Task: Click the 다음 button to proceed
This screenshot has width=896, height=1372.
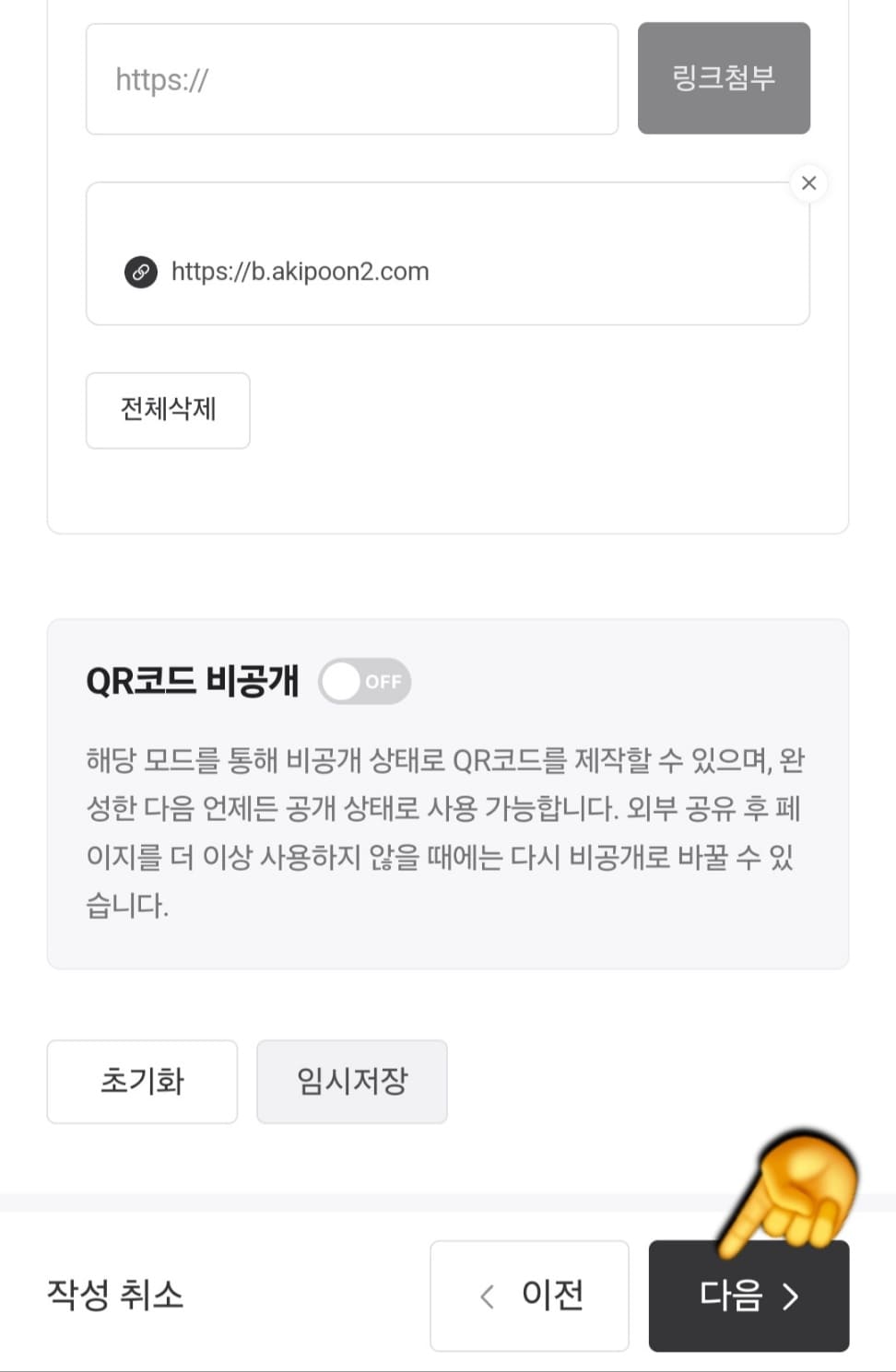Action: tap(747, 1296)
